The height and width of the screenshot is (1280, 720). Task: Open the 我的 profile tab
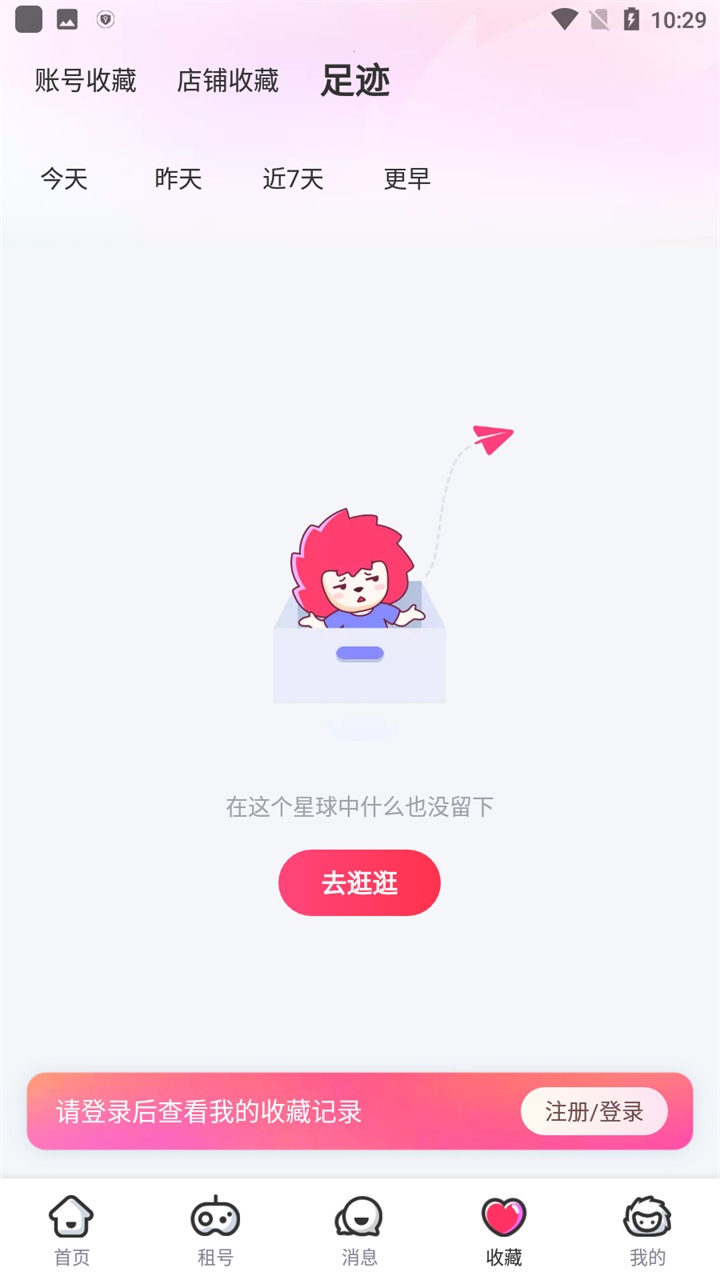(x=647, y=1231)
